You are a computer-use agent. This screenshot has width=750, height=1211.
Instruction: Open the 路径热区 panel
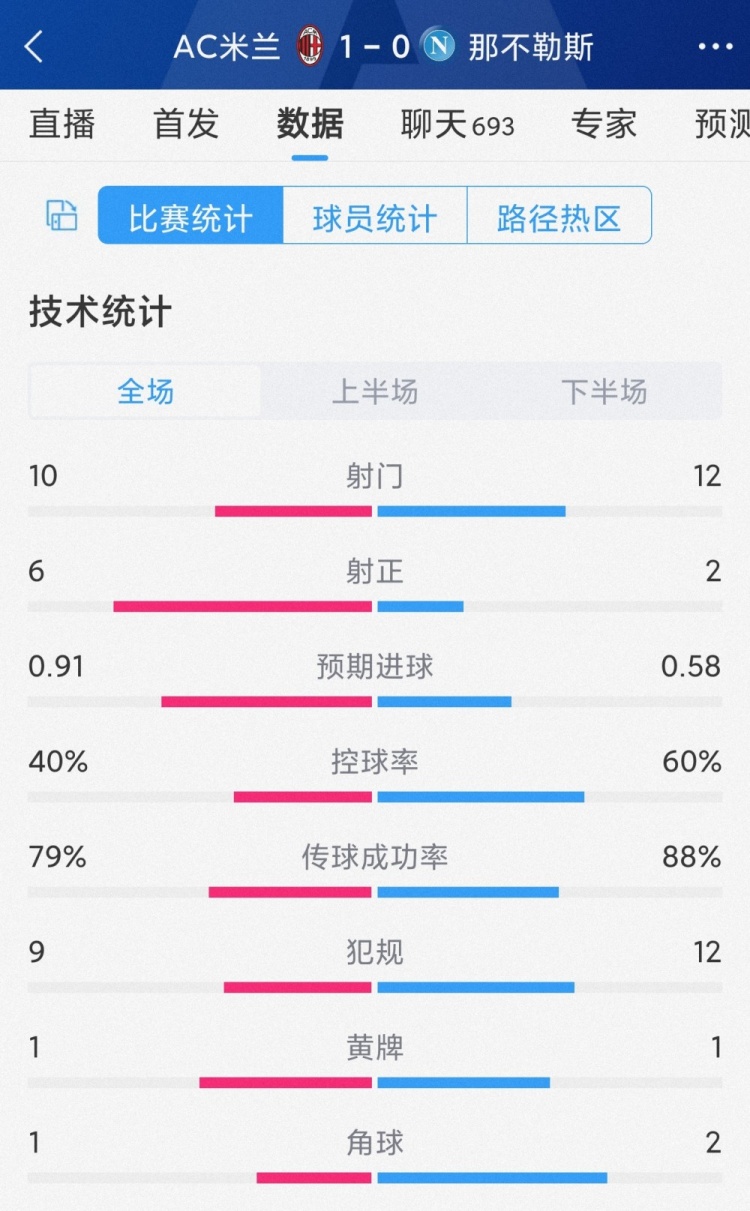pos(559,215)
